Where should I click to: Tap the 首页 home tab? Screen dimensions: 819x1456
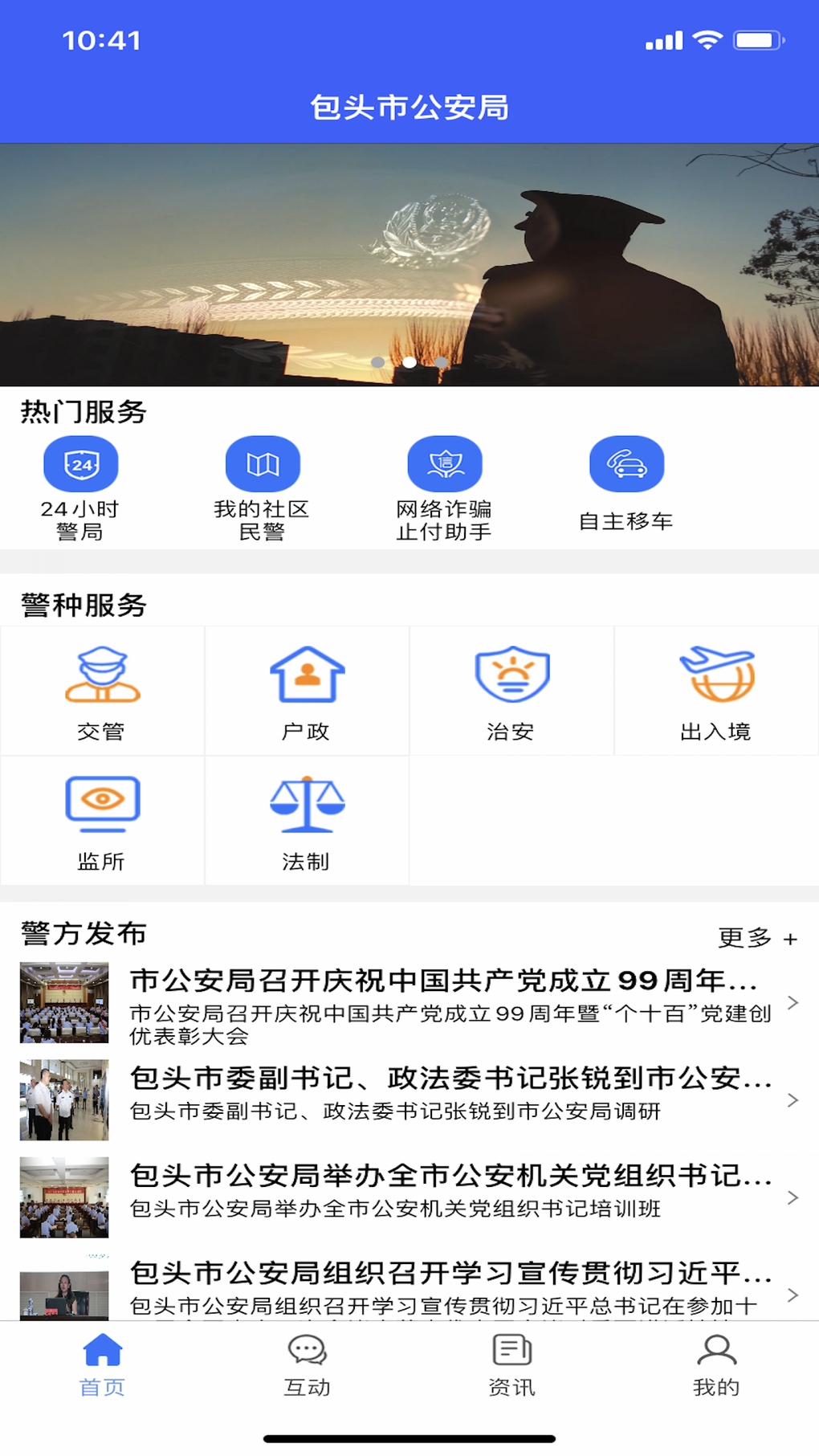click(102, 1365)
